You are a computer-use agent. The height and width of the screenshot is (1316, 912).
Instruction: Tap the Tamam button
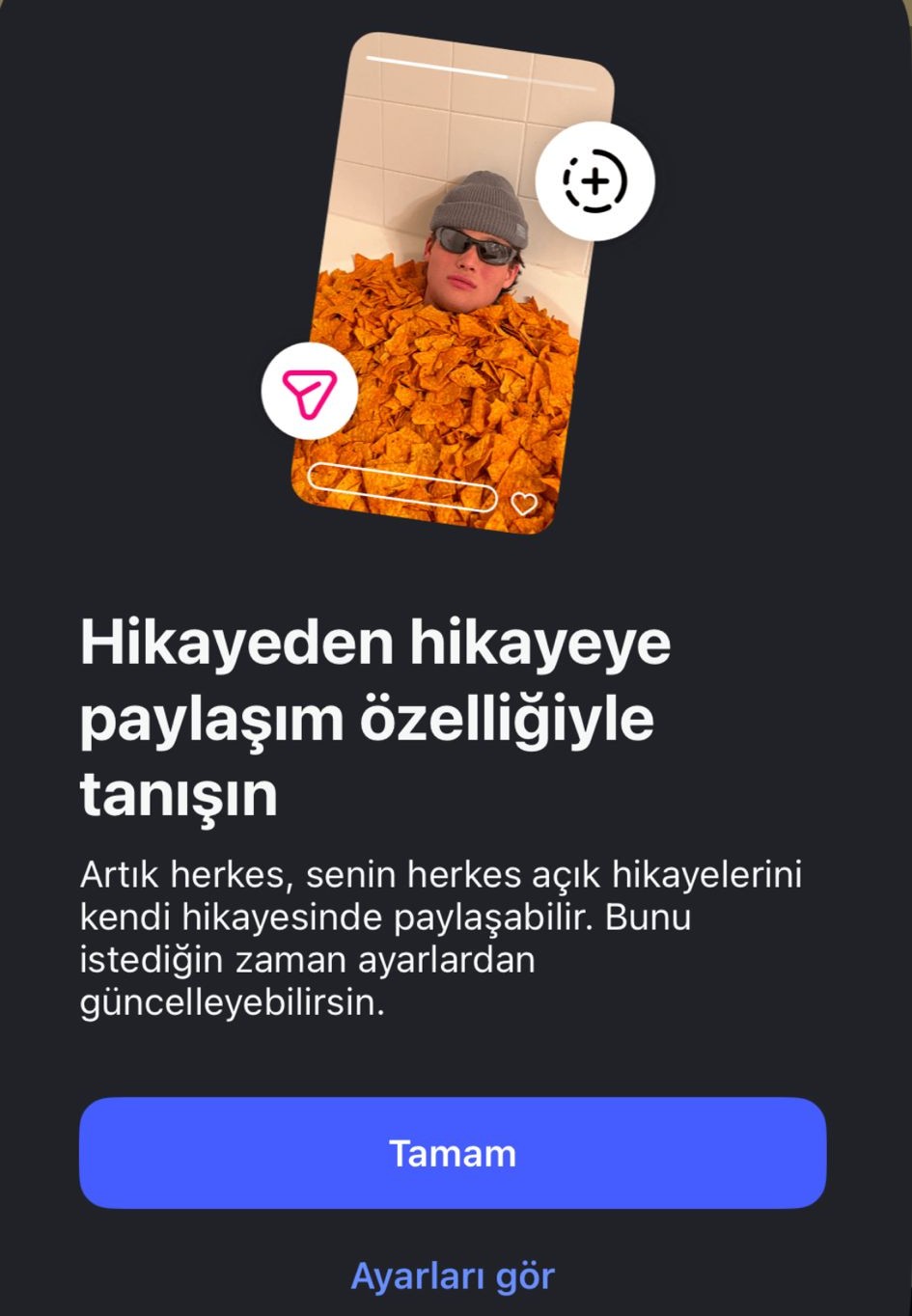pyautogui.click(x=453, y=1153)
